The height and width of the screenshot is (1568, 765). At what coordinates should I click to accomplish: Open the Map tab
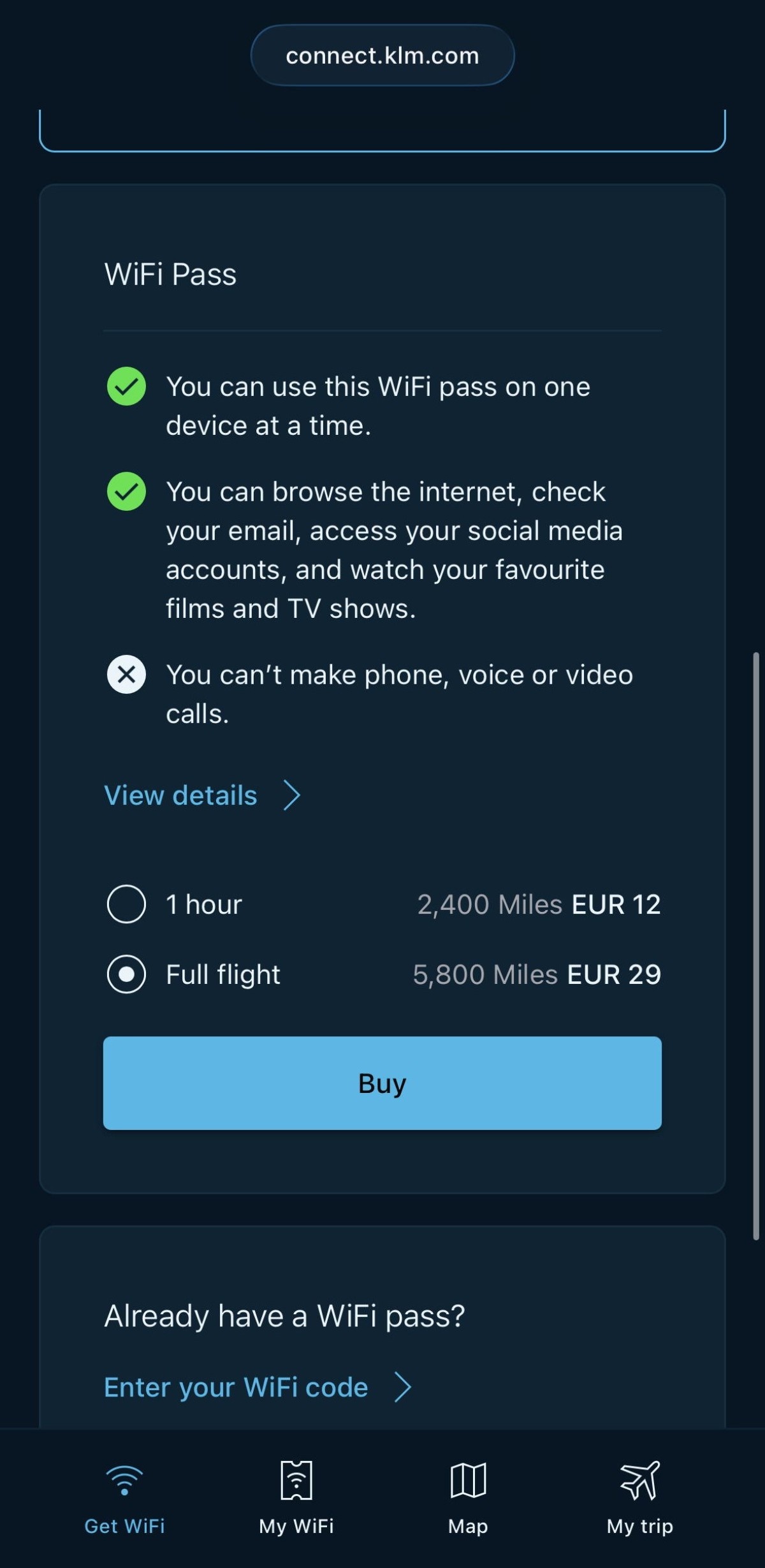click(x=468, y=1496)
